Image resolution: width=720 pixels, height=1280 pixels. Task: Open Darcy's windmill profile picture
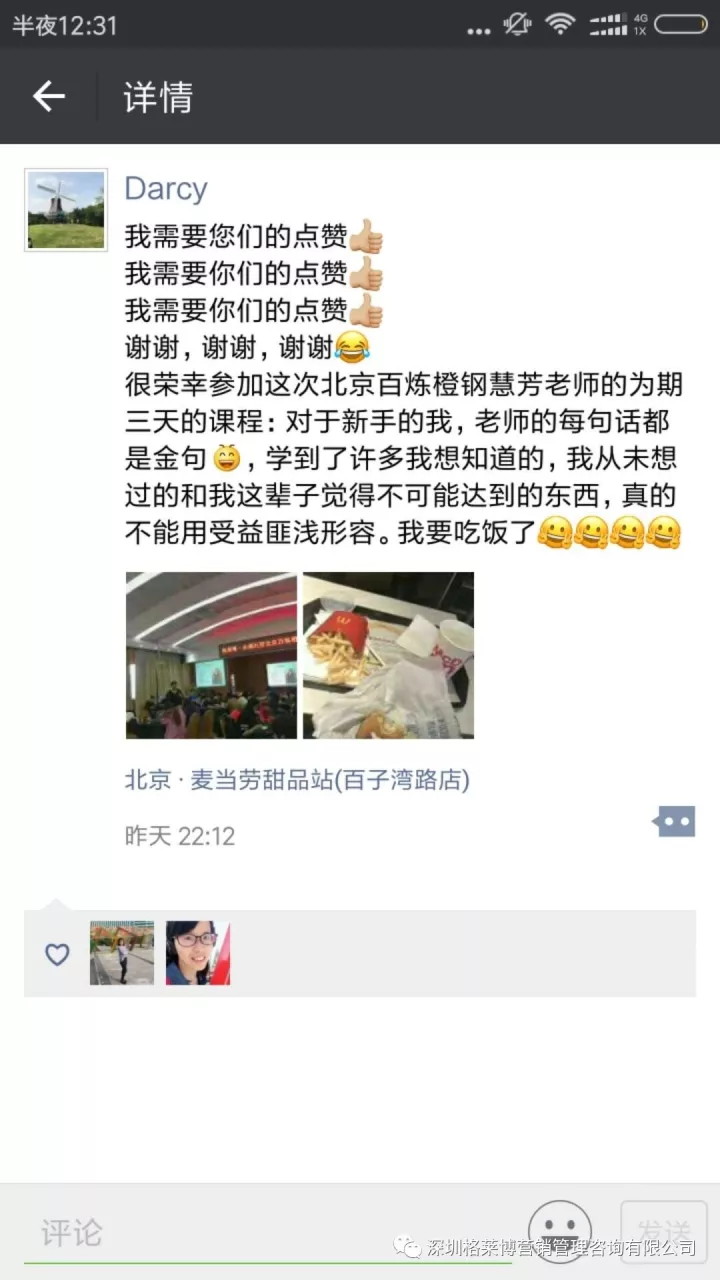(66, 209)
